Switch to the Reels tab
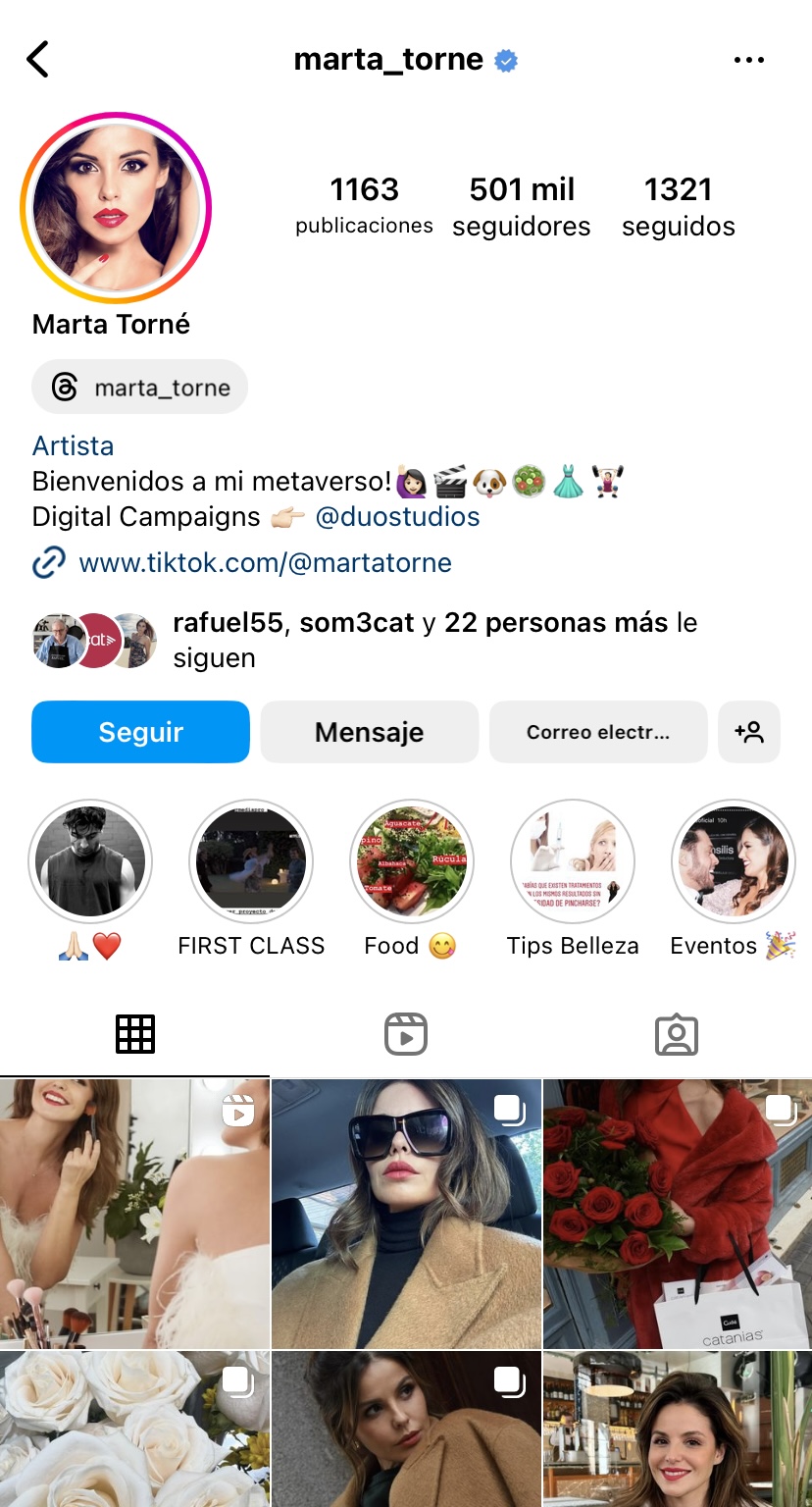This screenshot has height=1507, width=812. coord(405,1034)
